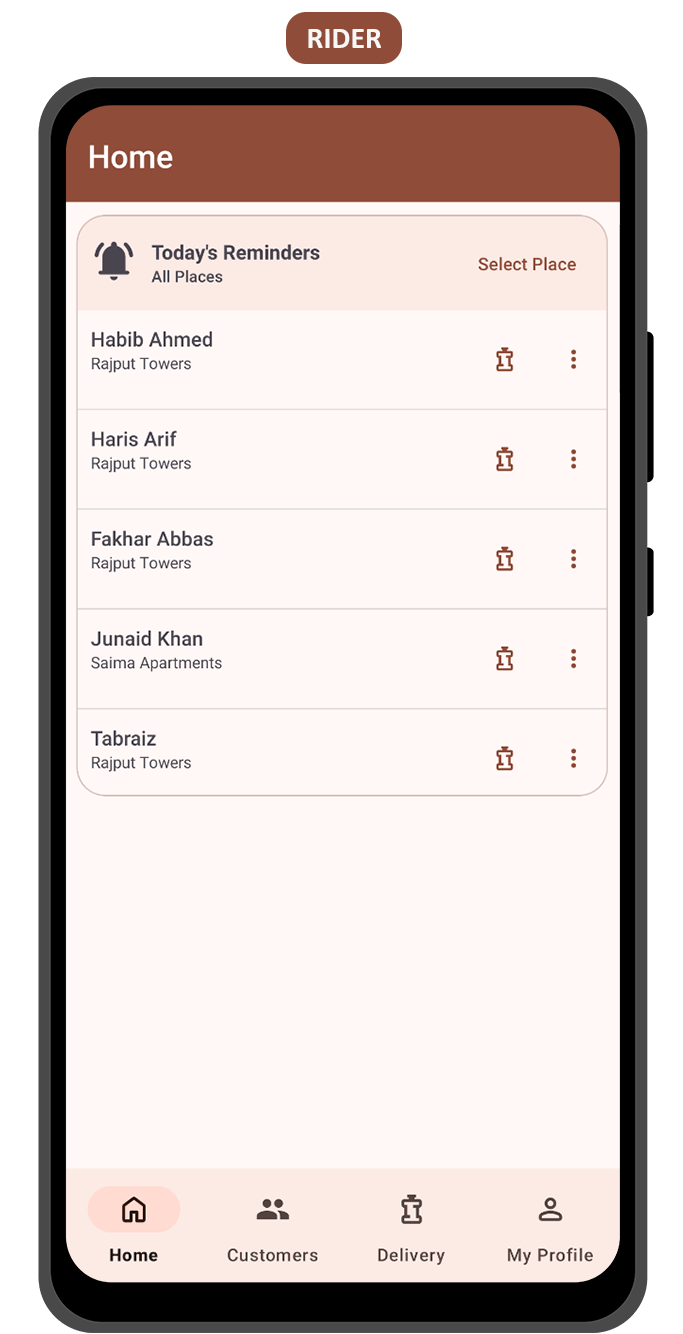683x1334 pixels.
Task: Go to the Delivery tab
Action: [411, 1227]
